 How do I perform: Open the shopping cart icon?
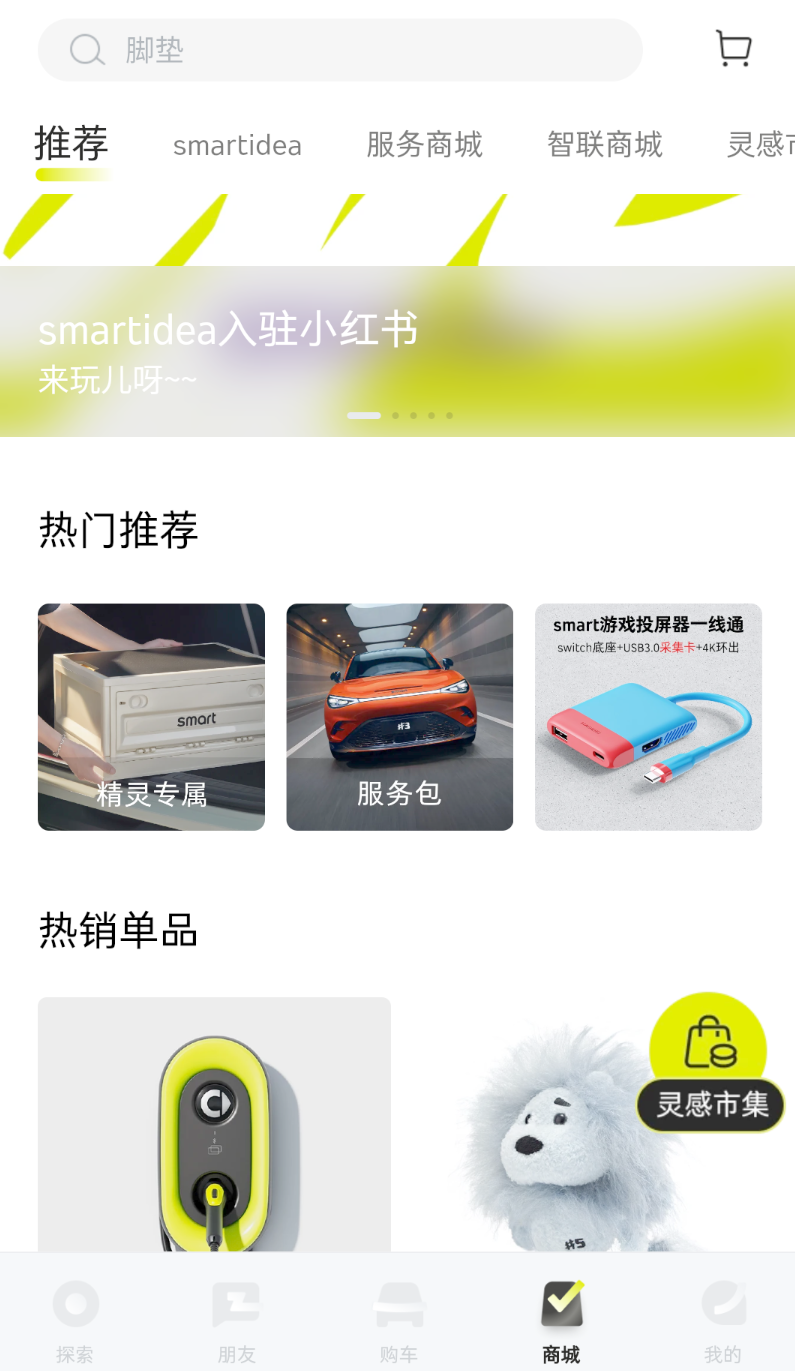point(734,49)
